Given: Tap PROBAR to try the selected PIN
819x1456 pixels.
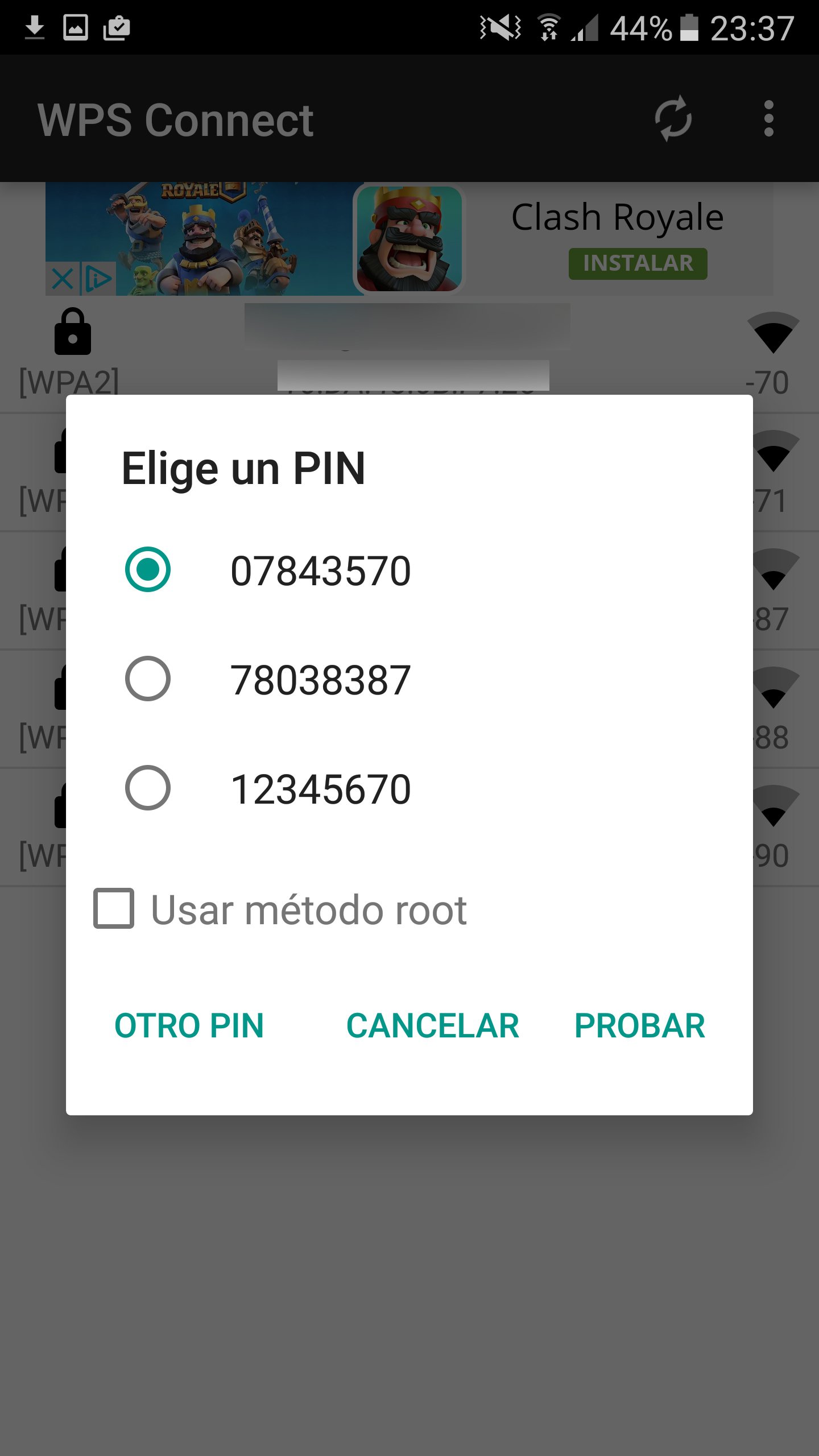Looking at the screenshot, I should pyautogui.click(x=640, y=1025).
